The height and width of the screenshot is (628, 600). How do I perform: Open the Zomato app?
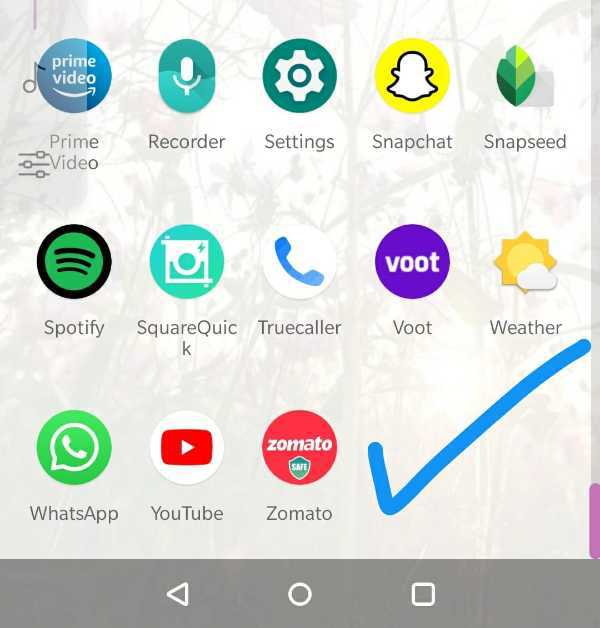[x=299, y=448]
